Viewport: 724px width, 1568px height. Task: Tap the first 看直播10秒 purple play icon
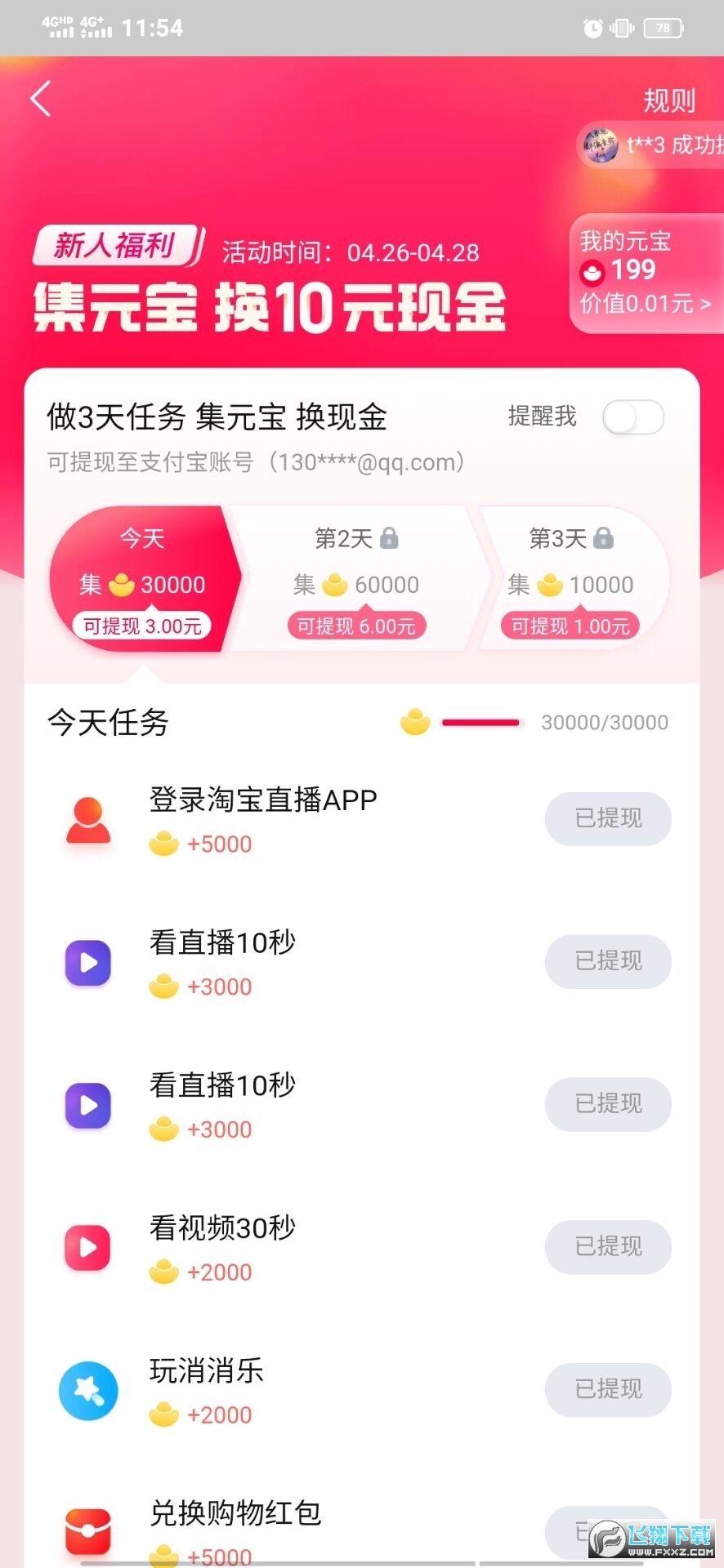tap(88, 963)
